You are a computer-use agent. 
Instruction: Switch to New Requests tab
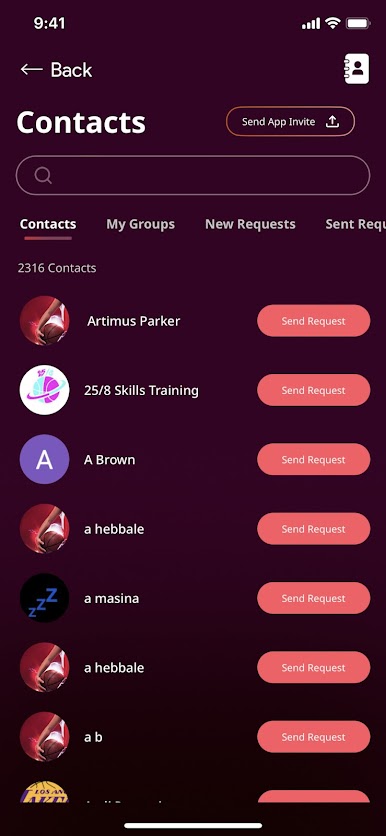coord(250,224)
